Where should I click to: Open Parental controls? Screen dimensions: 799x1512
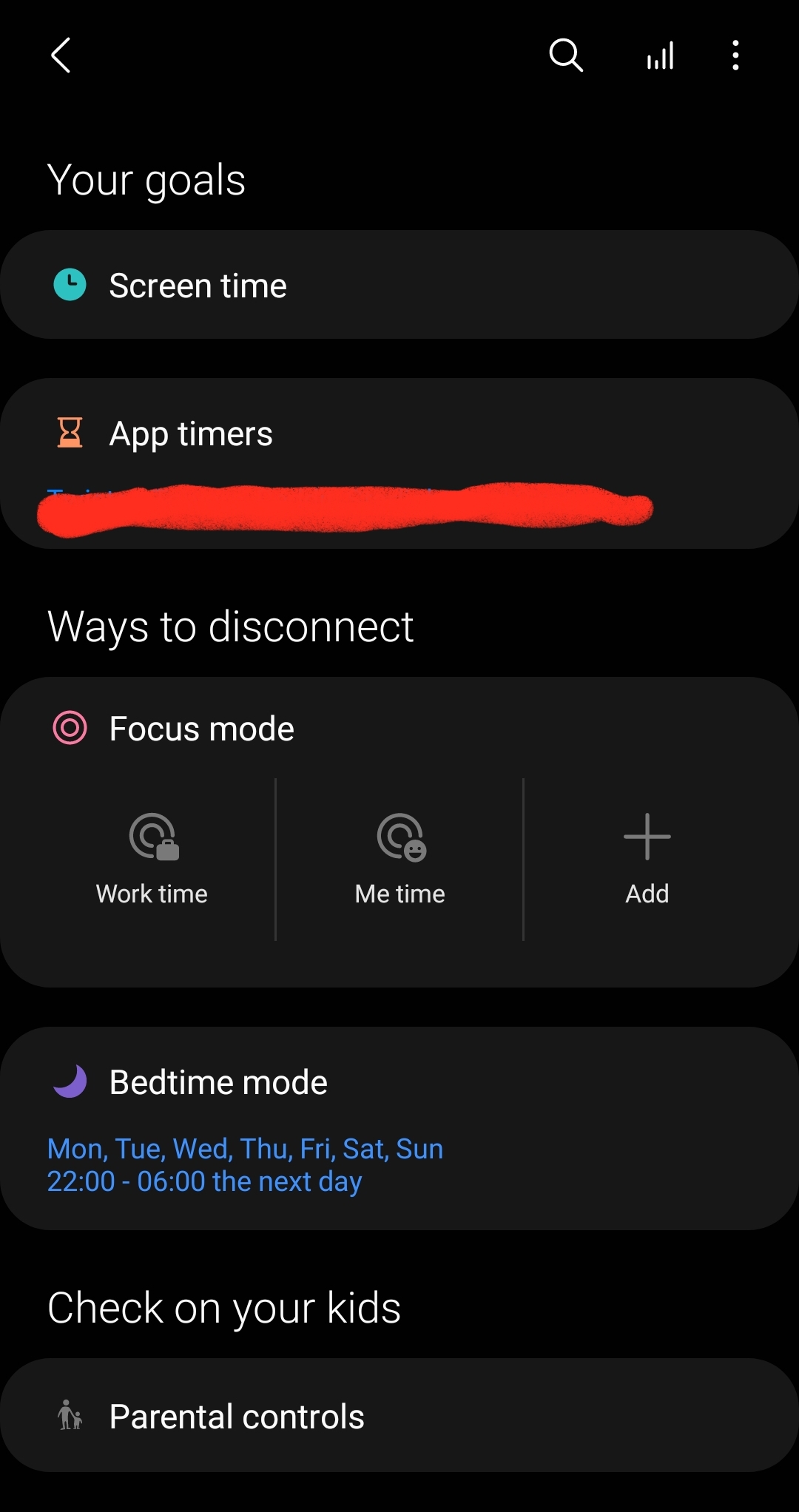399,1416
